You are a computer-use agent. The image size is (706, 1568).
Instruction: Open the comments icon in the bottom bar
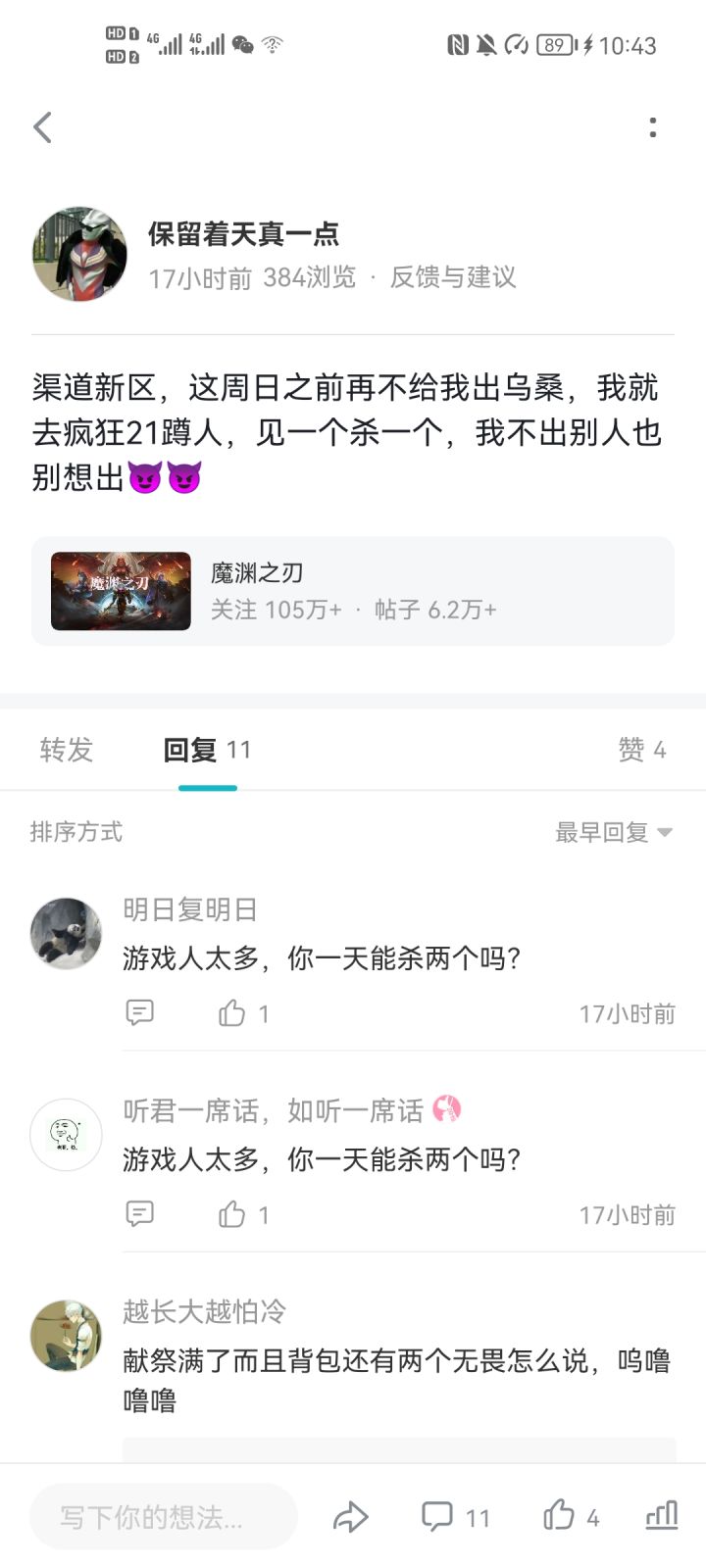coord(437,1517)
